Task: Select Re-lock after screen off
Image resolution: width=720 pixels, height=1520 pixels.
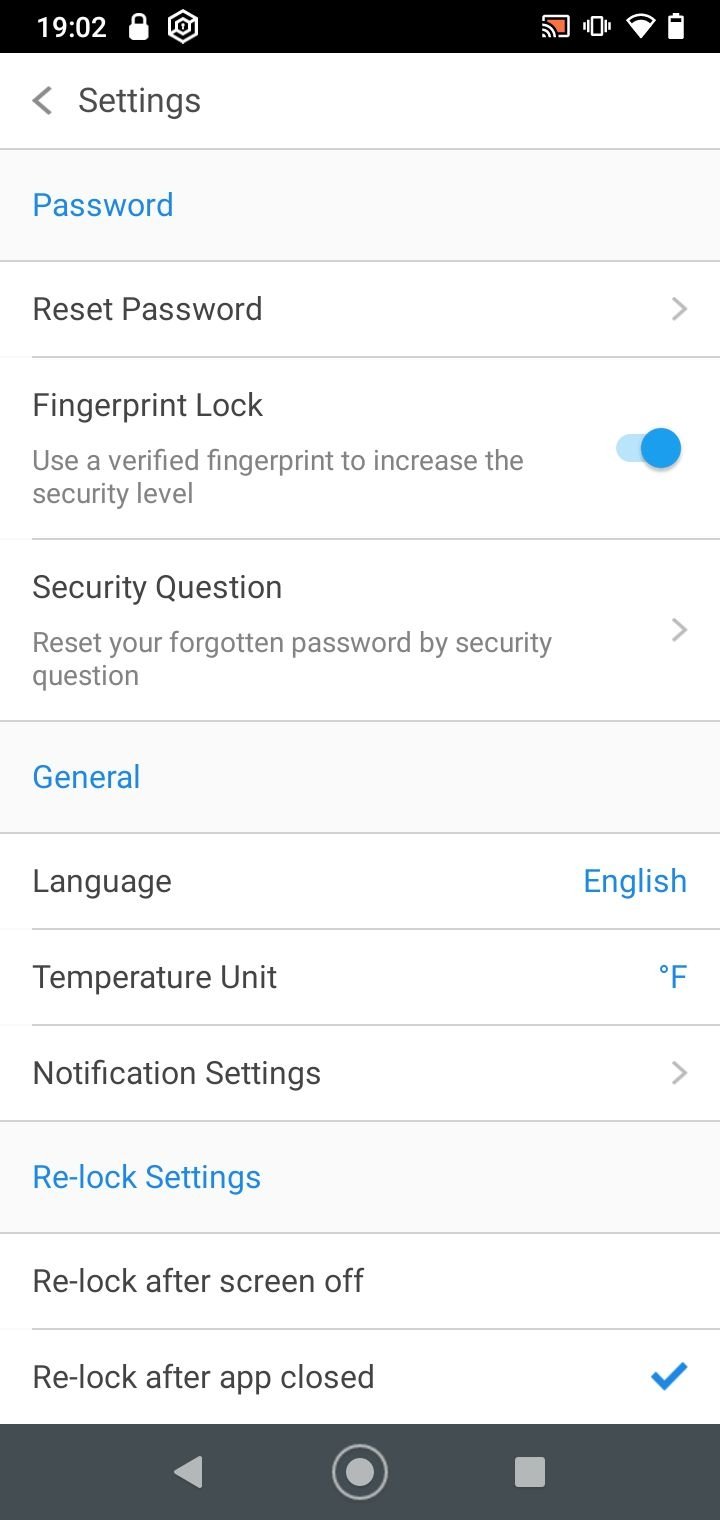Action: click(360, 1281)
